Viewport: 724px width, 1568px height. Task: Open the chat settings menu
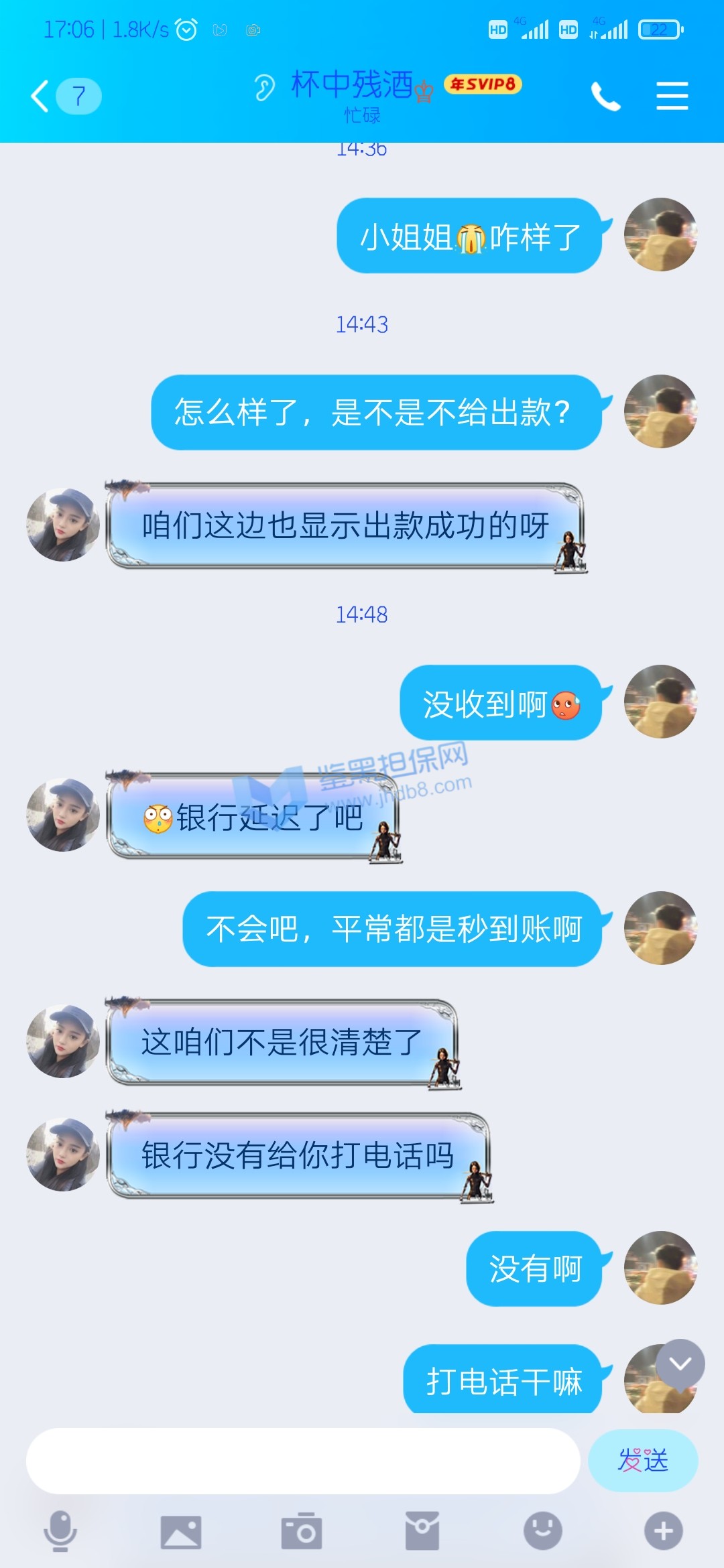(x=672, y=96)
